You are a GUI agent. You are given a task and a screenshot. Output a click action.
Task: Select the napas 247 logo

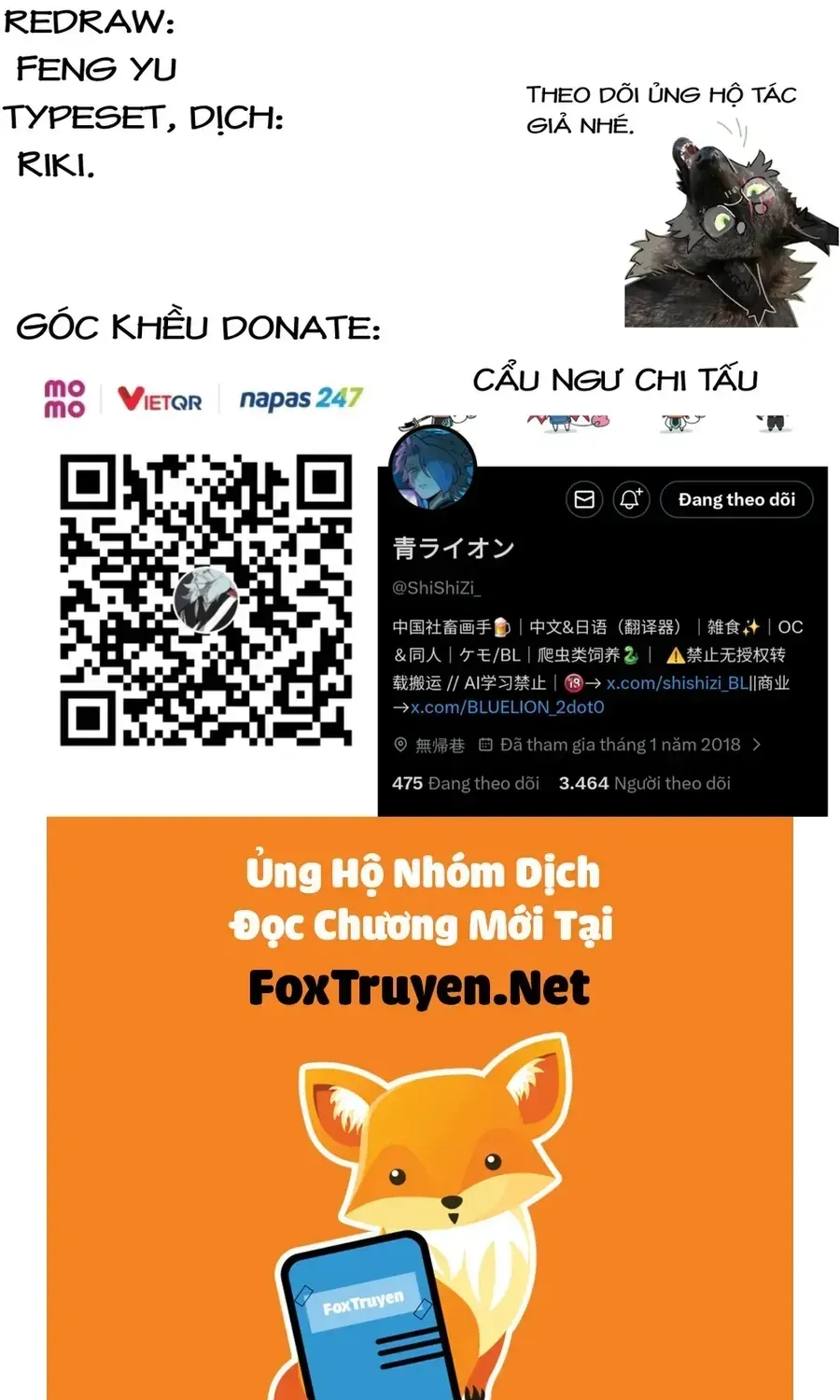tap(300, 397)
